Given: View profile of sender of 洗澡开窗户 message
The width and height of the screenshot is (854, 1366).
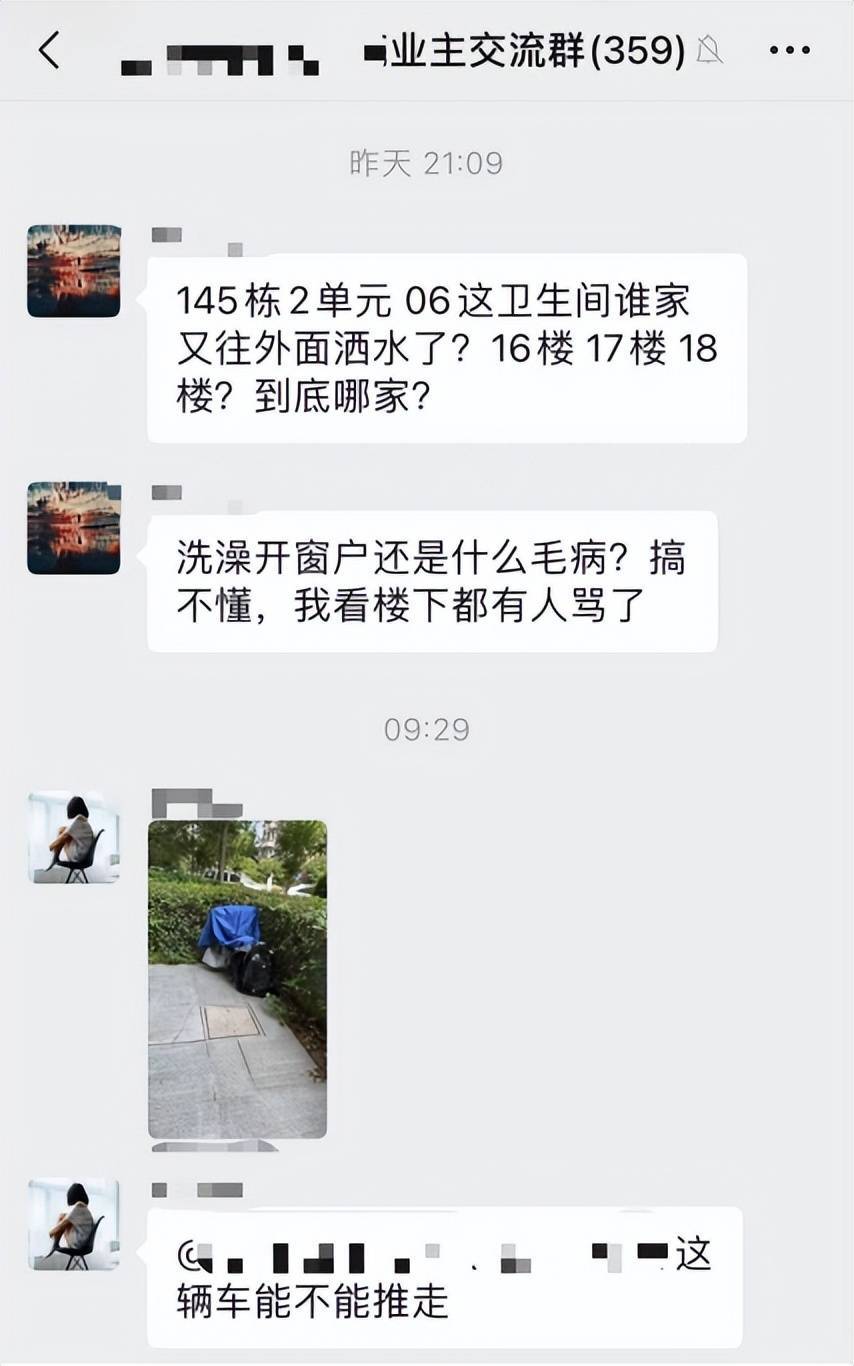Looking at the screenshot, I should coord(74,528).
